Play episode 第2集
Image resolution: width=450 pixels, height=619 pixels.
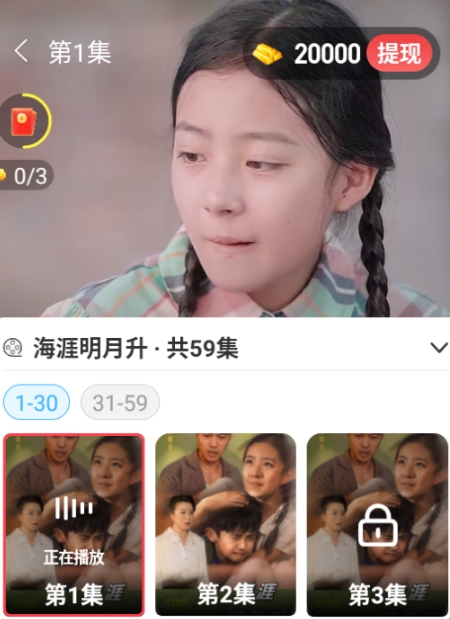click(226, 524)
